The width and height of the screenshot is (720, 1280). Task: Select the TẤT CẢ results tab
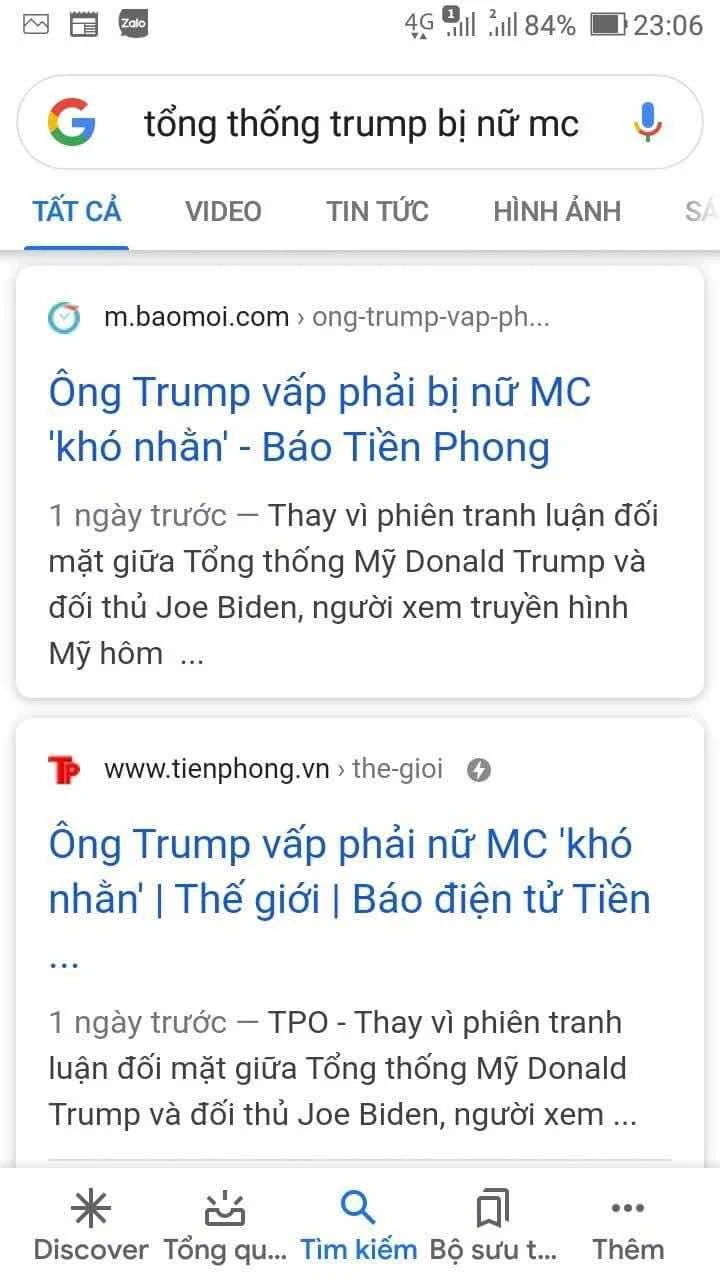pyautogui.click(x=77, y=211)
